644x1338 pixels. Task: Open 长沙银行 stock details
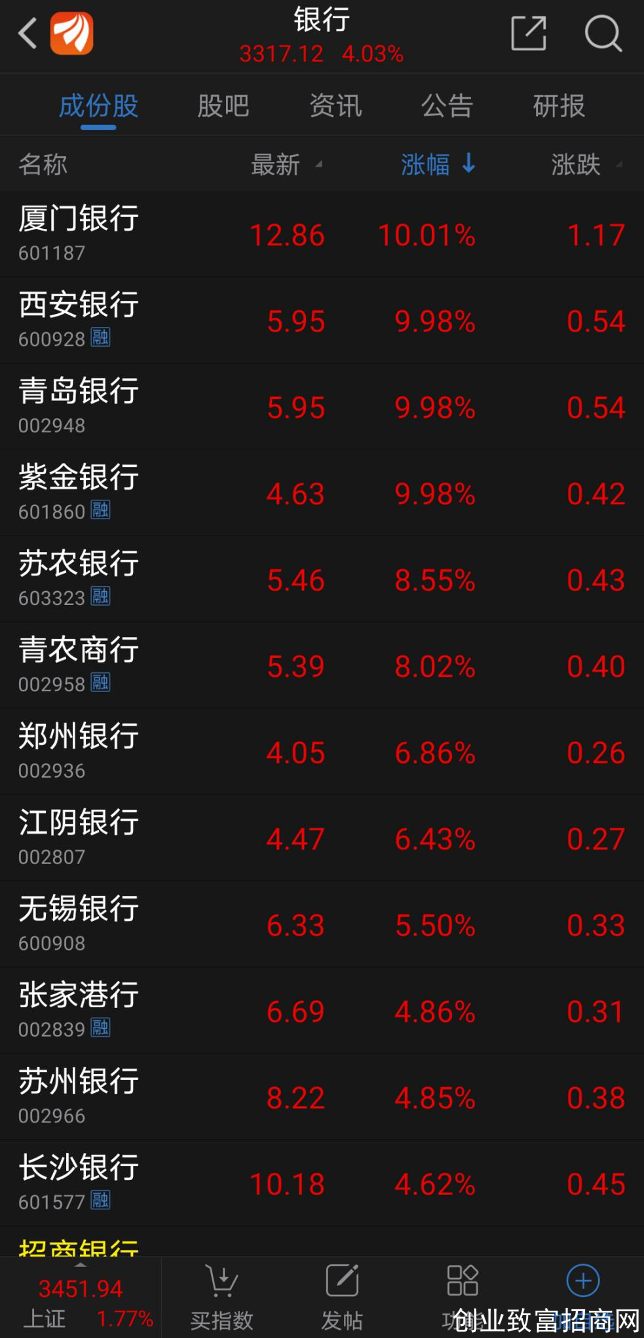click(322, 1183)
